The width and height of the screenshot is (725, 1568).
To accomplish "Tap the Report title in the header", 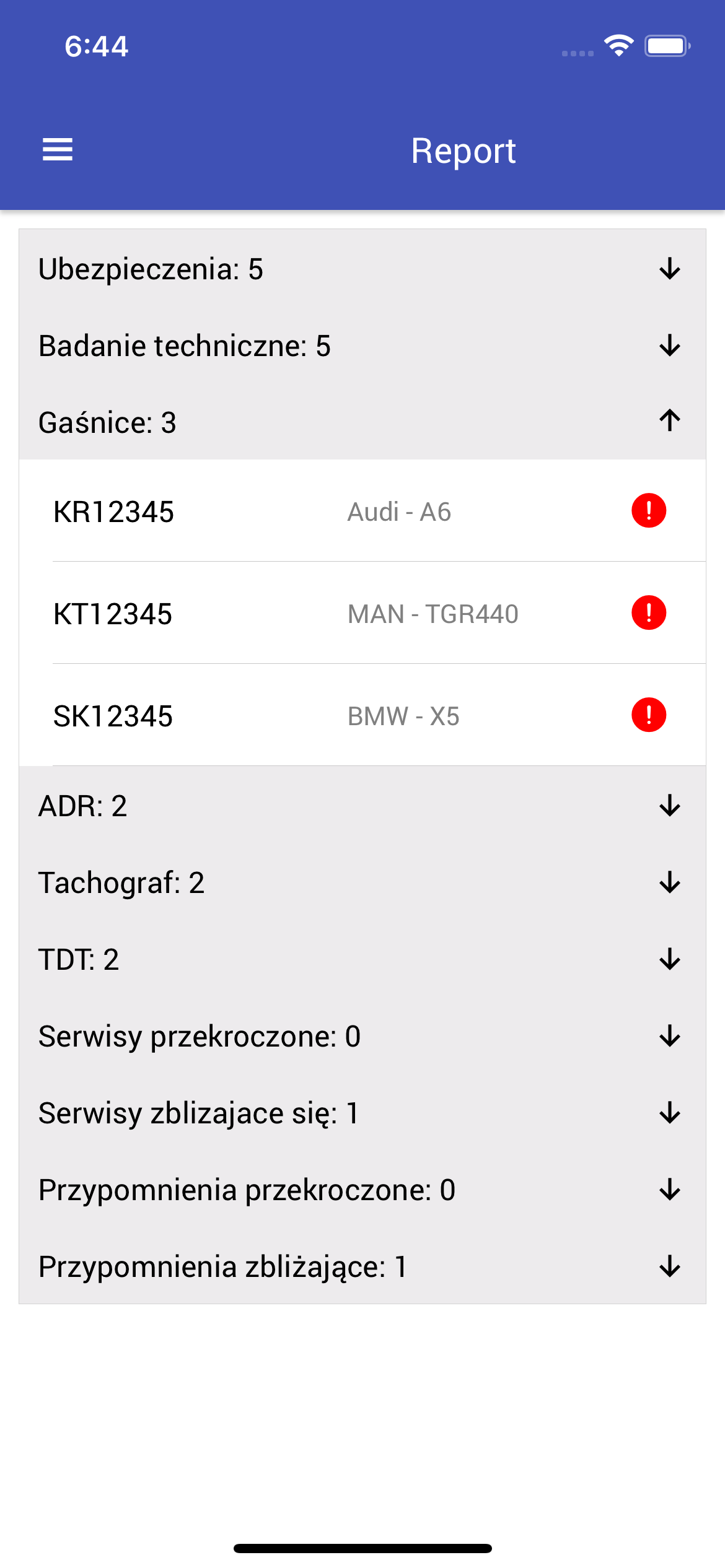I will pyautogui.click(x=464, y=149).
